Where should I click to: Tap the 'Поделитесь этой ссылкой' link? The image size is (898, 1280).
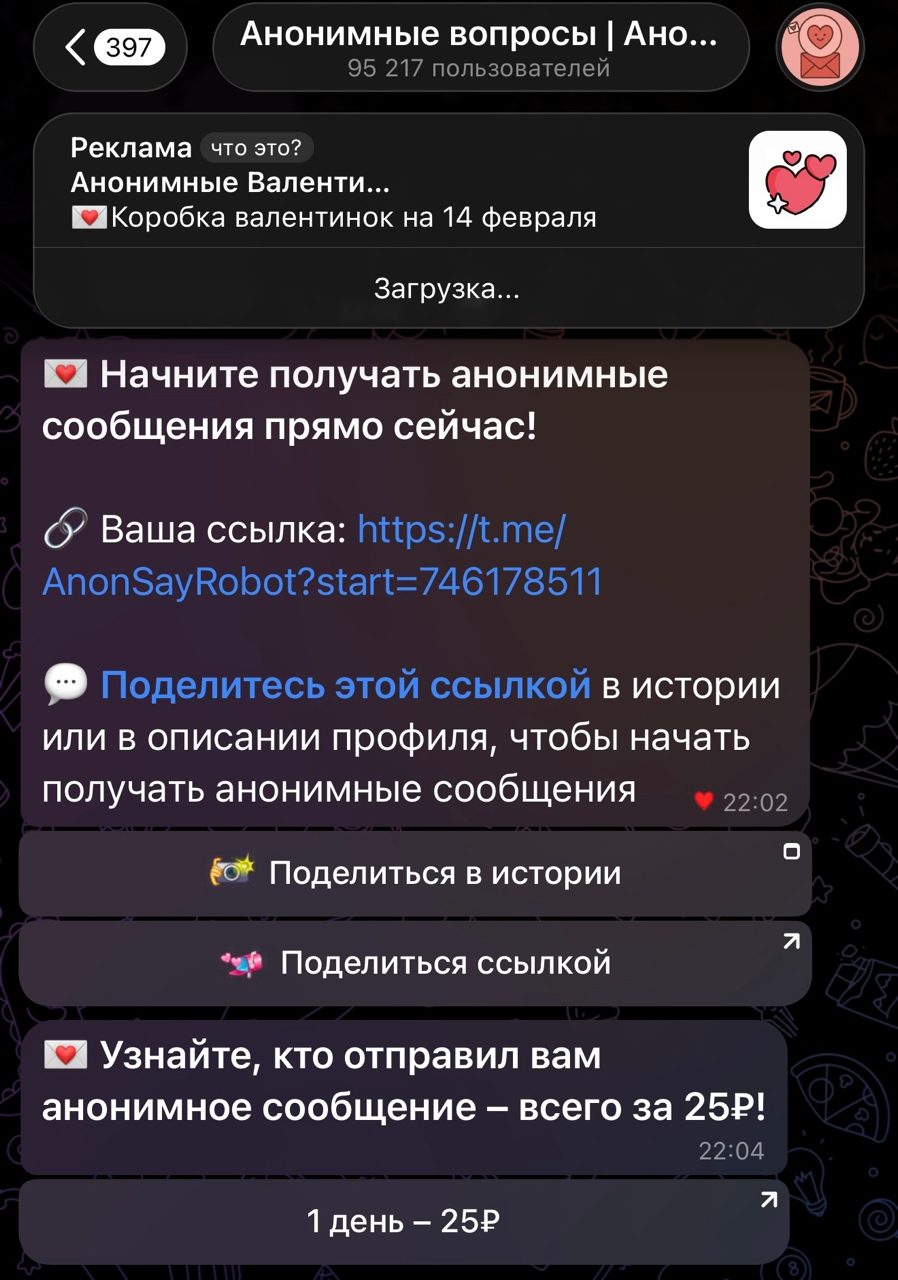tap(345, 685)
